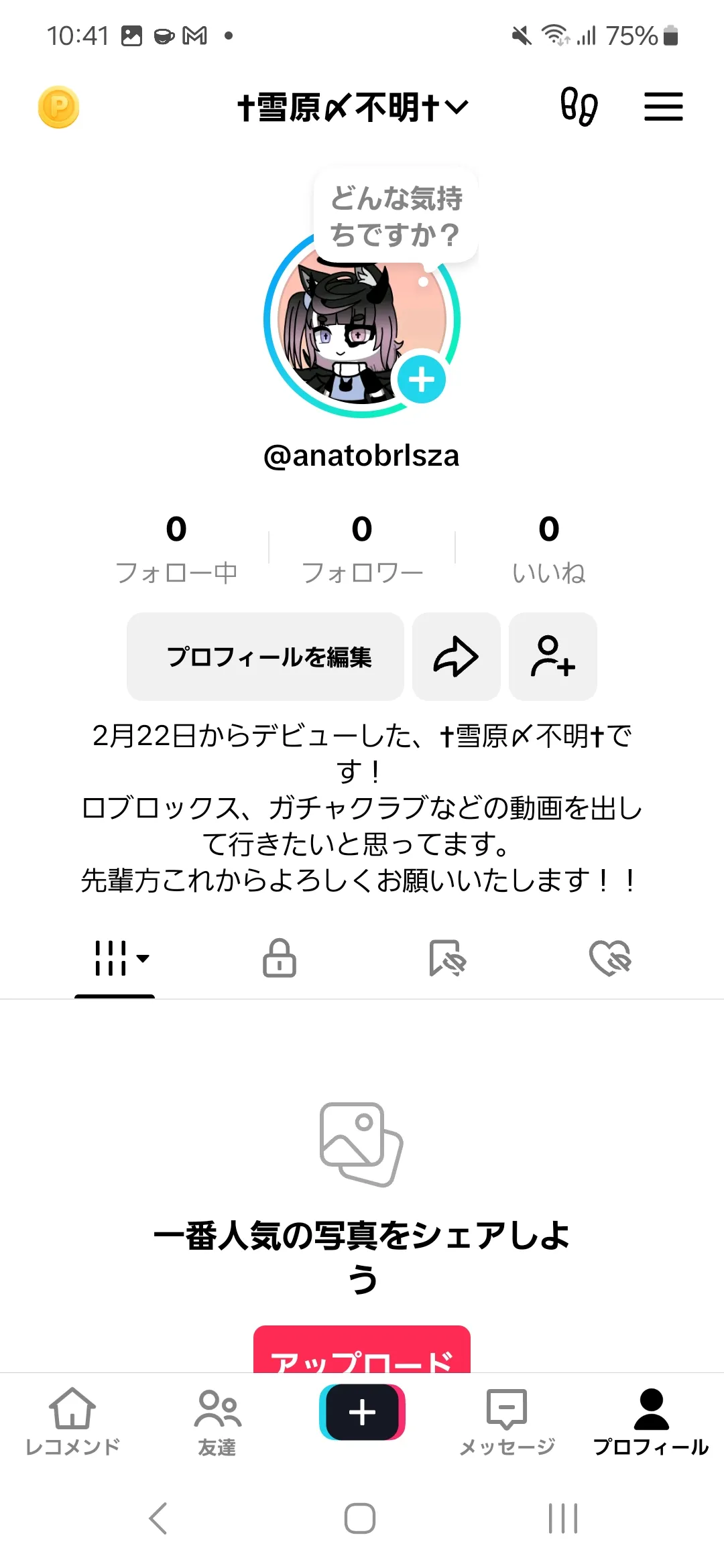724x1568 pixels.
Task: Open the footprints profile views icon
Action: click(x=579, y=107)
